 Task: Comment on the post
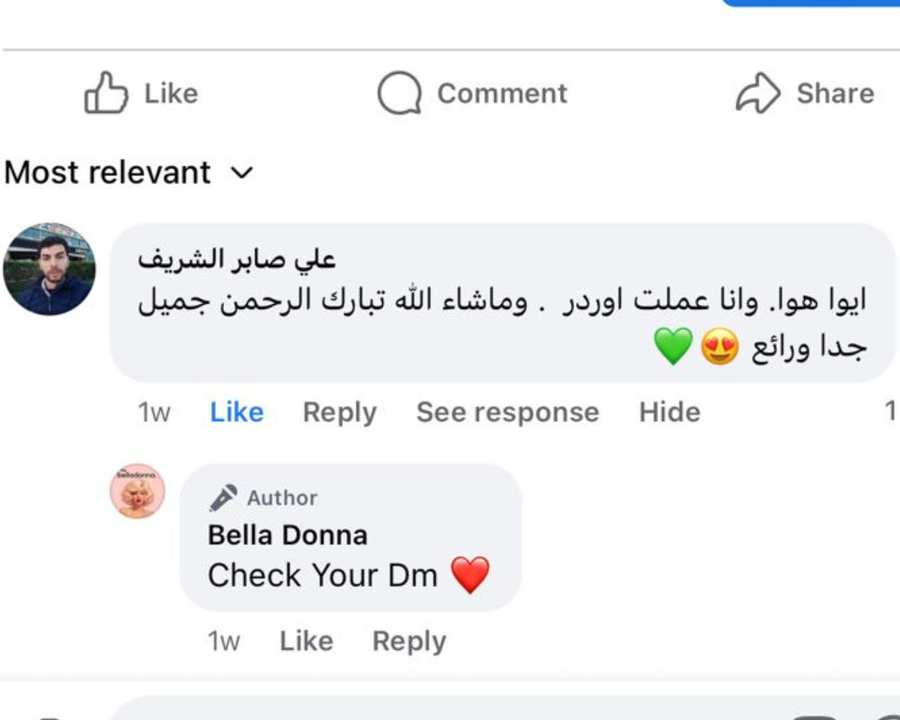(x=472, y=94)
